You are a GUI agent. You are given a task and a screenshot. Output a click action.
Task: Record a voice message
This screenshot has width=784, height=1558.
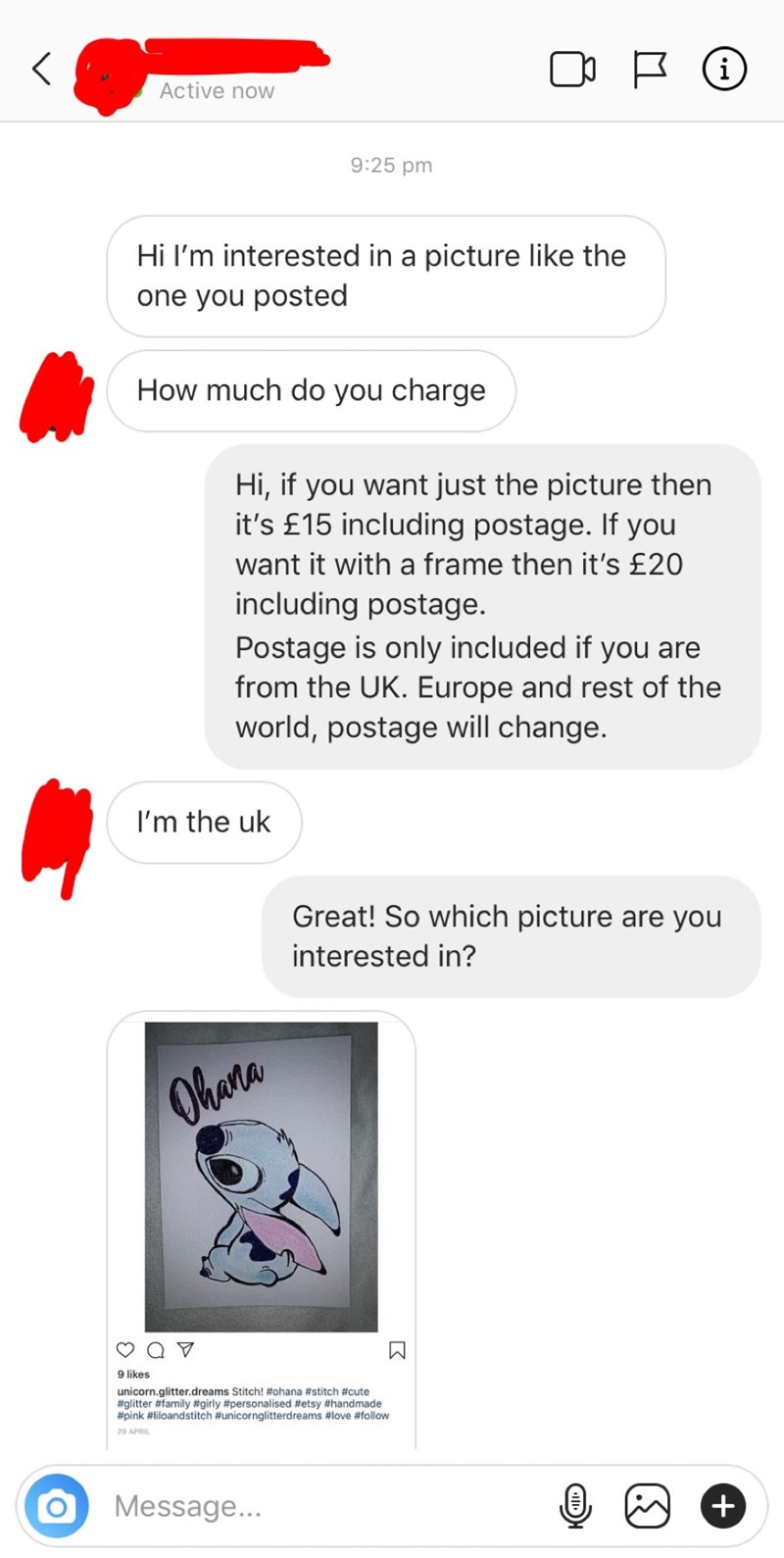575,1505
